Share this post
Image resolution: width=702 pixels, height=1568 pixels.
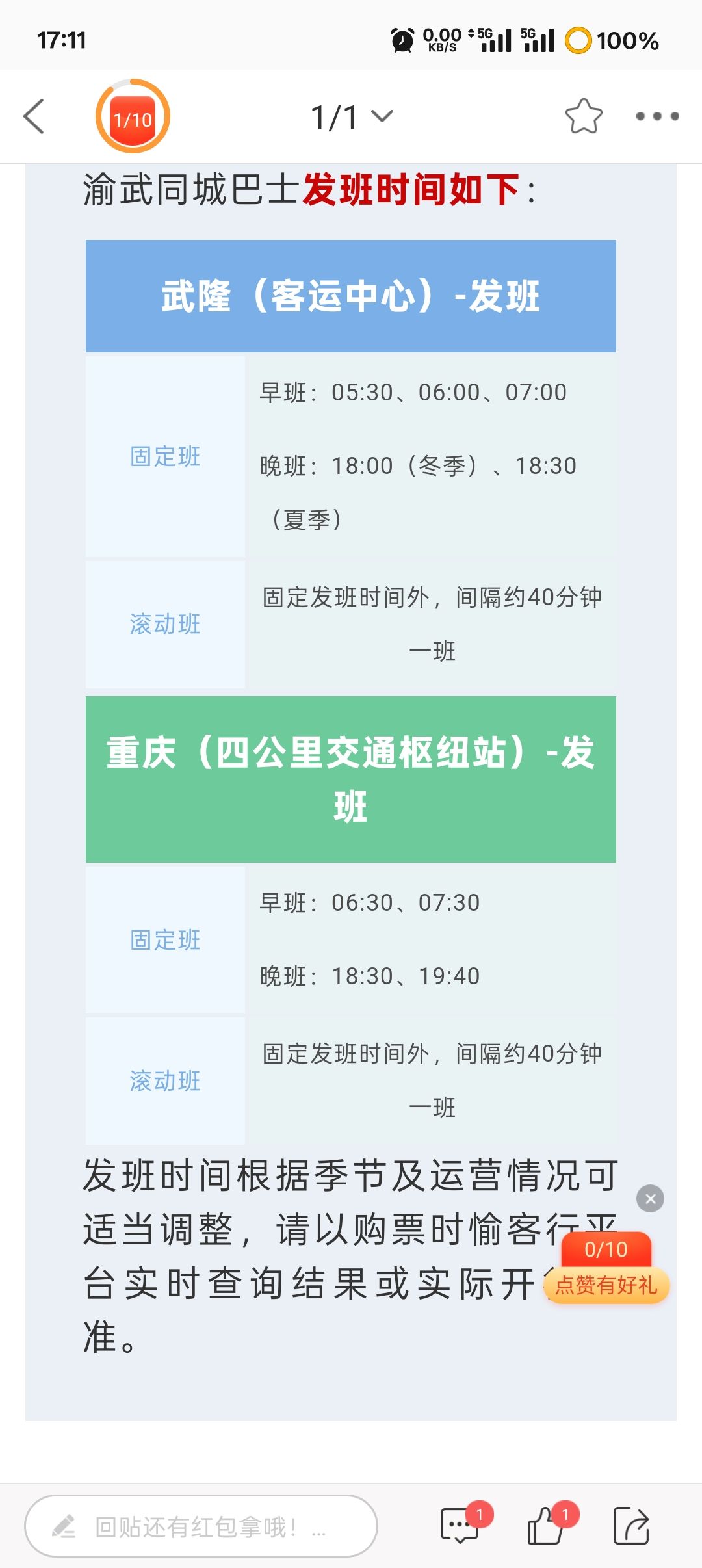(631, 1526)
